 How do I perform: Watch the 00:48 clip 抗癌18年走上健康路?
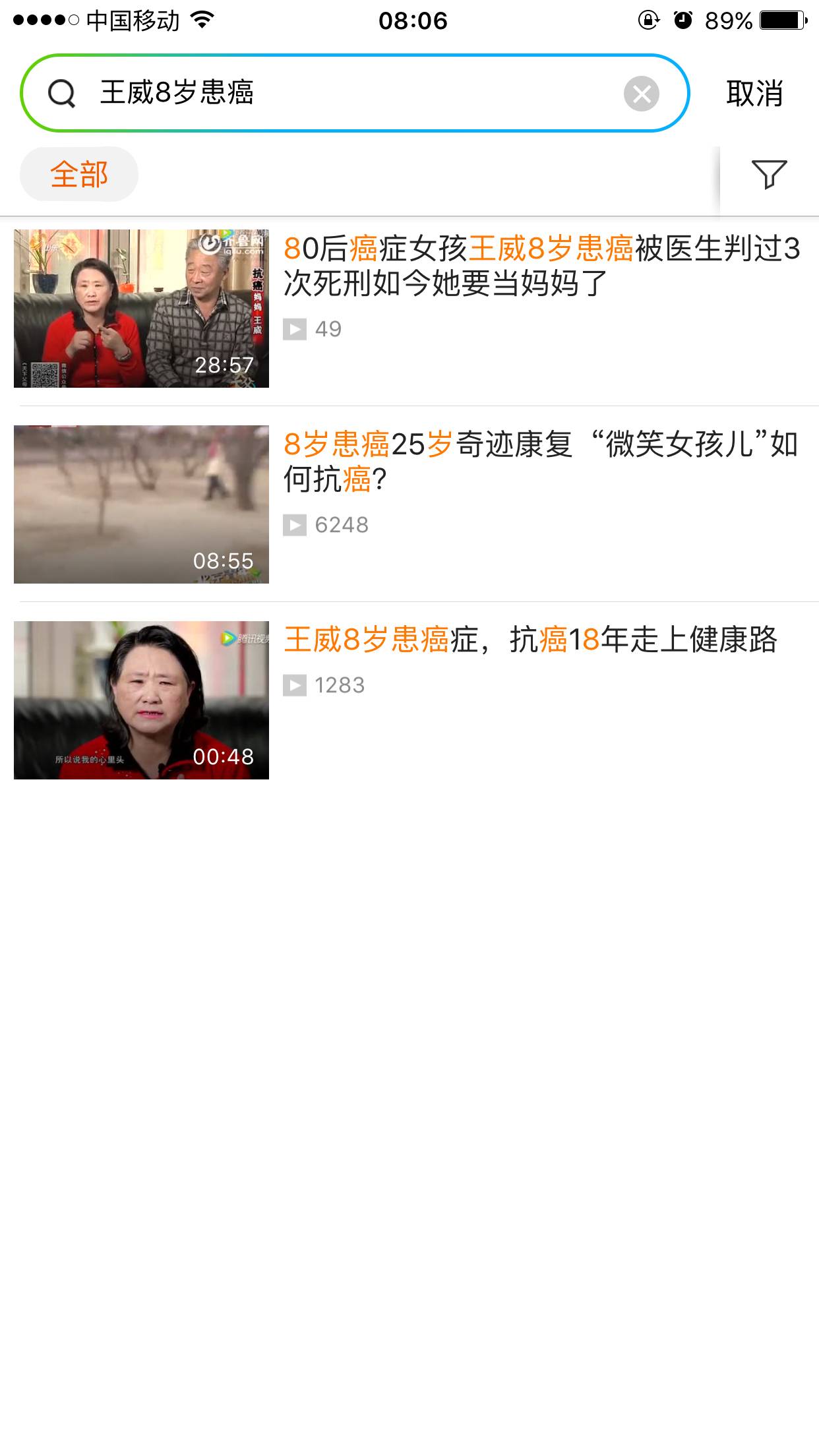pyautogui.click(x=141, y=700)
